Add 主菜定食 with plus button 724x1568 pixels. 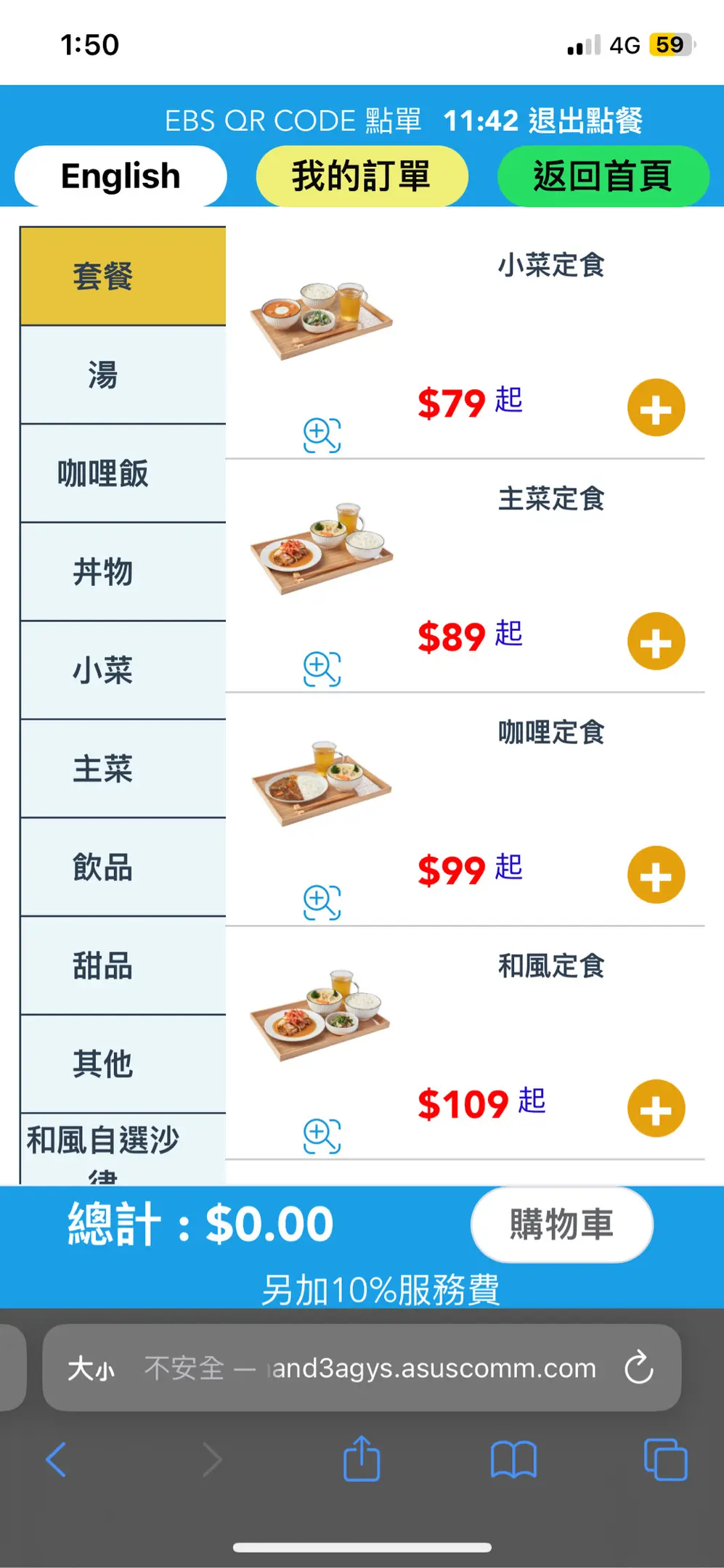point(656,642)
